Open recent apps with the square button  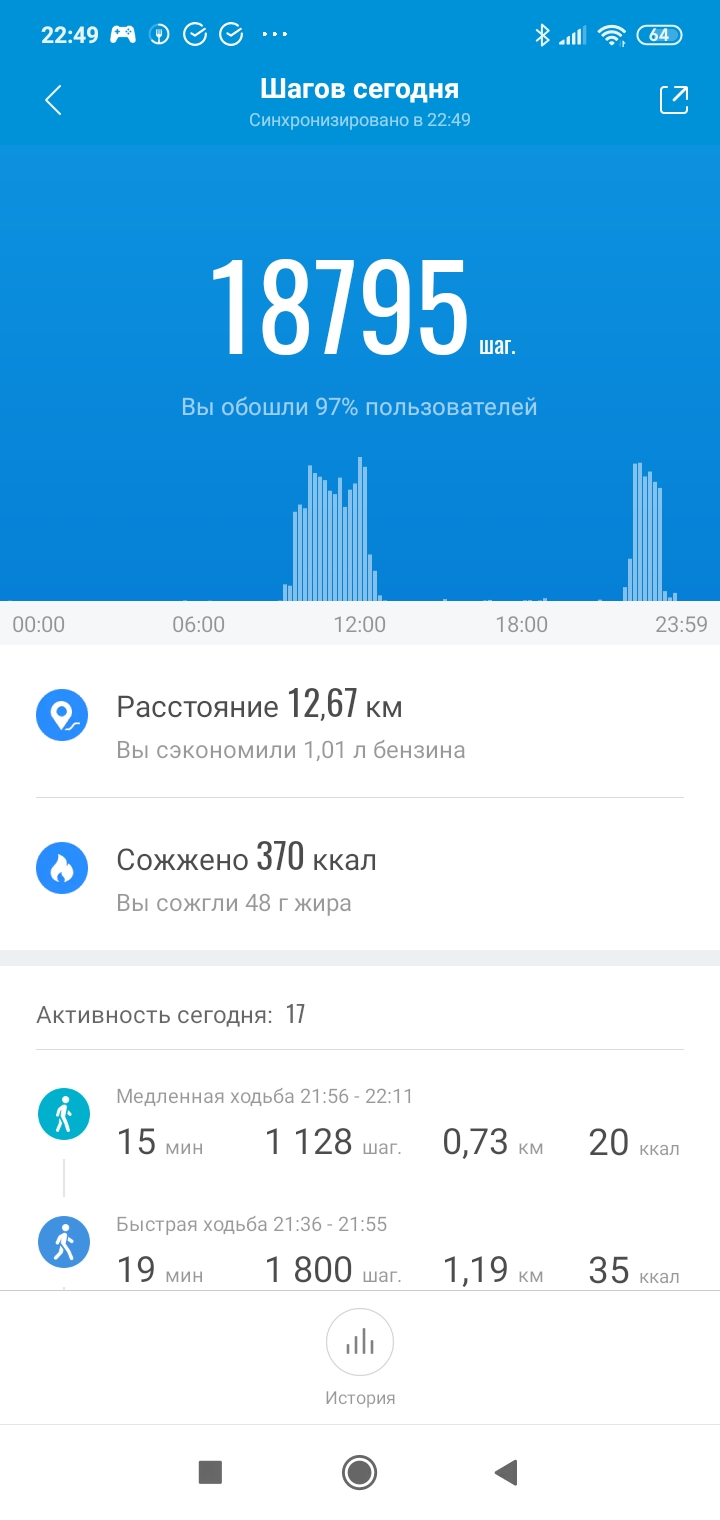point(210,1472)
